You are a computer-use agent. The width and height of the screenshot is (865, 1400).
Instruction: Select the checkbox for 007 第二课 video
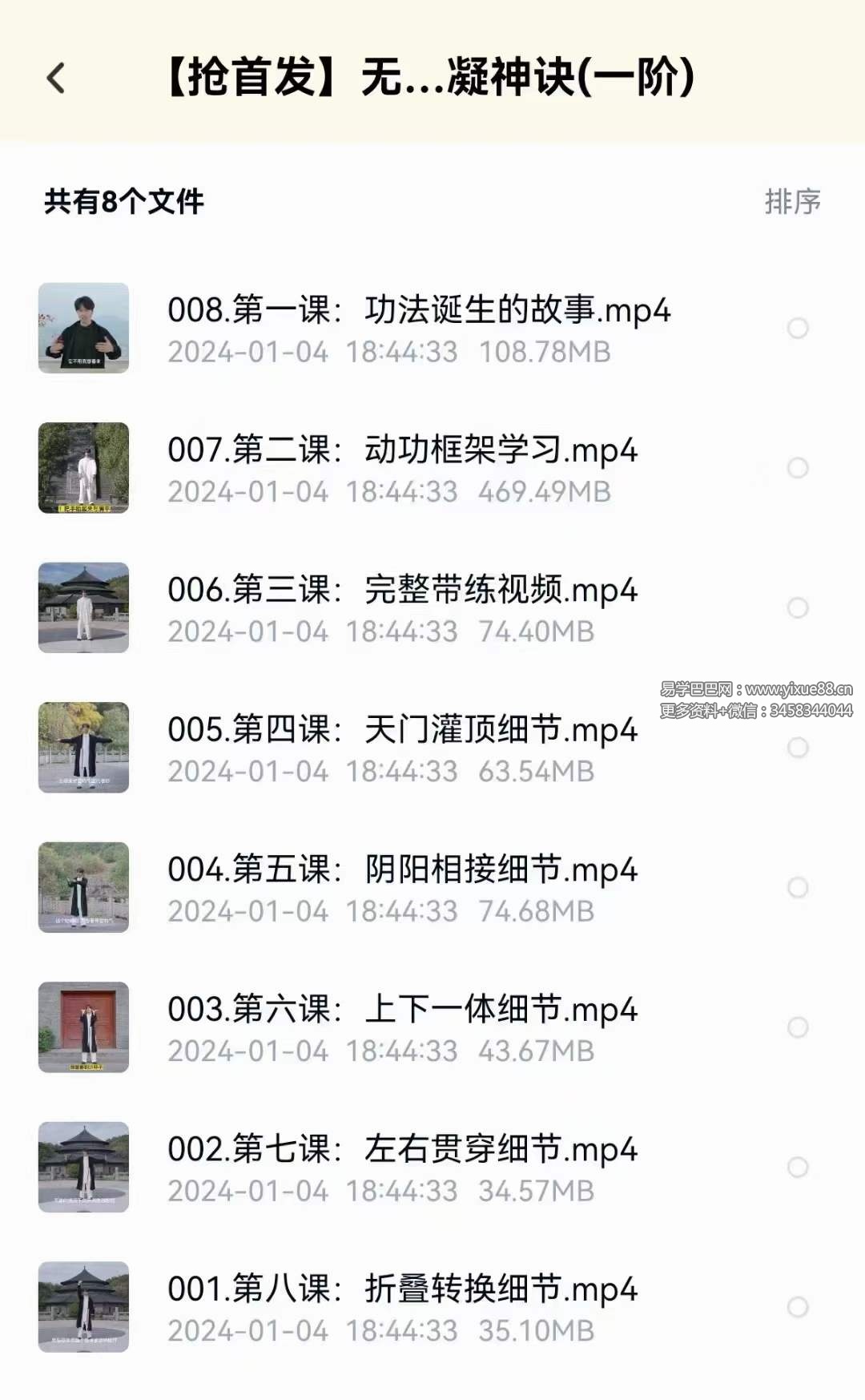(799, 467)
